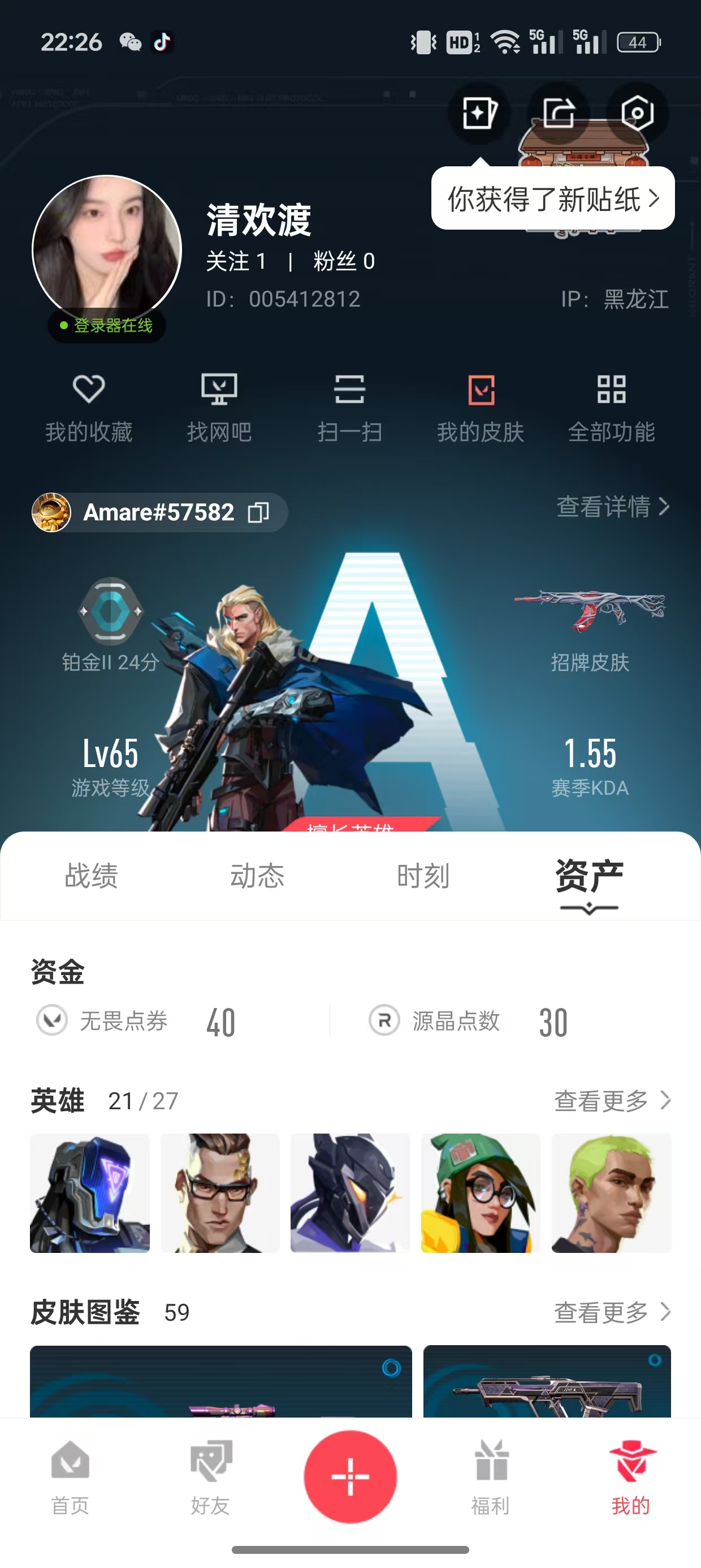Tap the red plus create button
Viewport: 701px width, 1568px height.
350,1477
